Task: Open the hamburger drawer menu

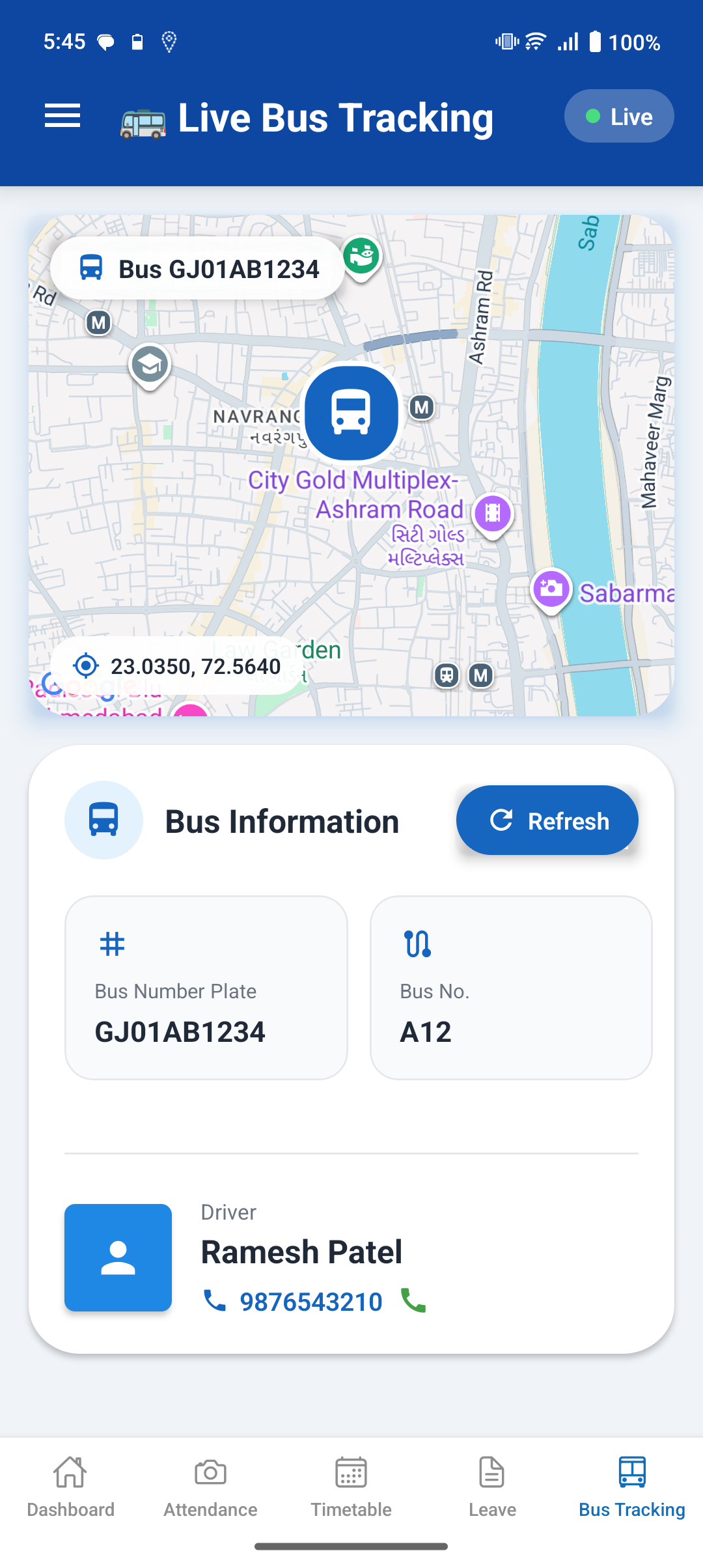Action: point(62,117)
